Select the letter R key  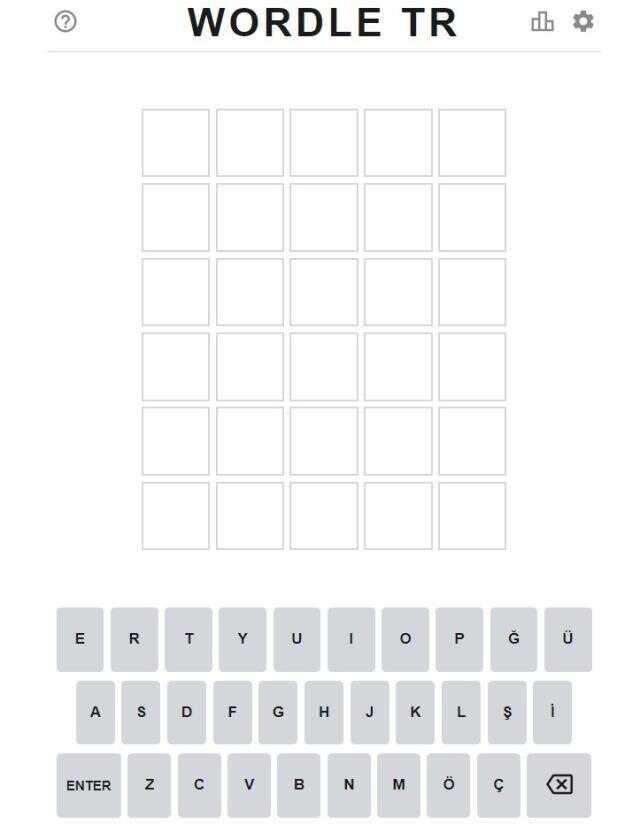pos(134,639)
